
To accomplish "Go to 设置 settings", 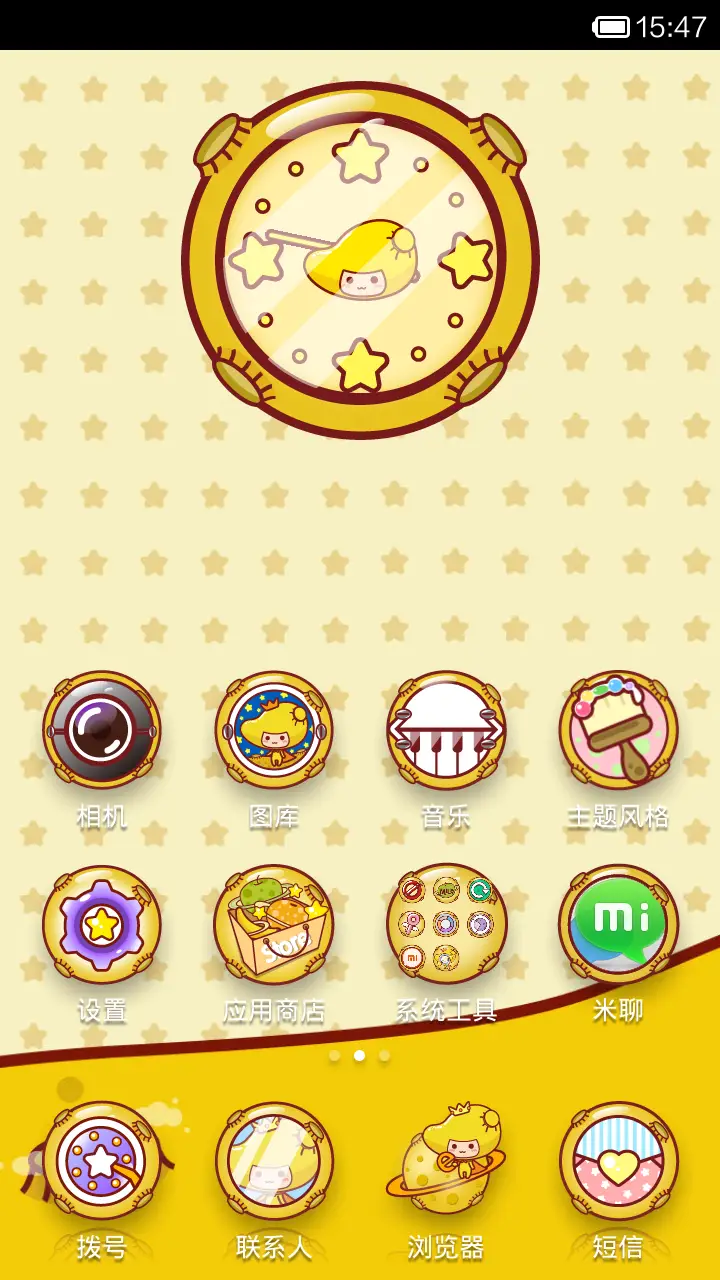I will pos(101,924).
